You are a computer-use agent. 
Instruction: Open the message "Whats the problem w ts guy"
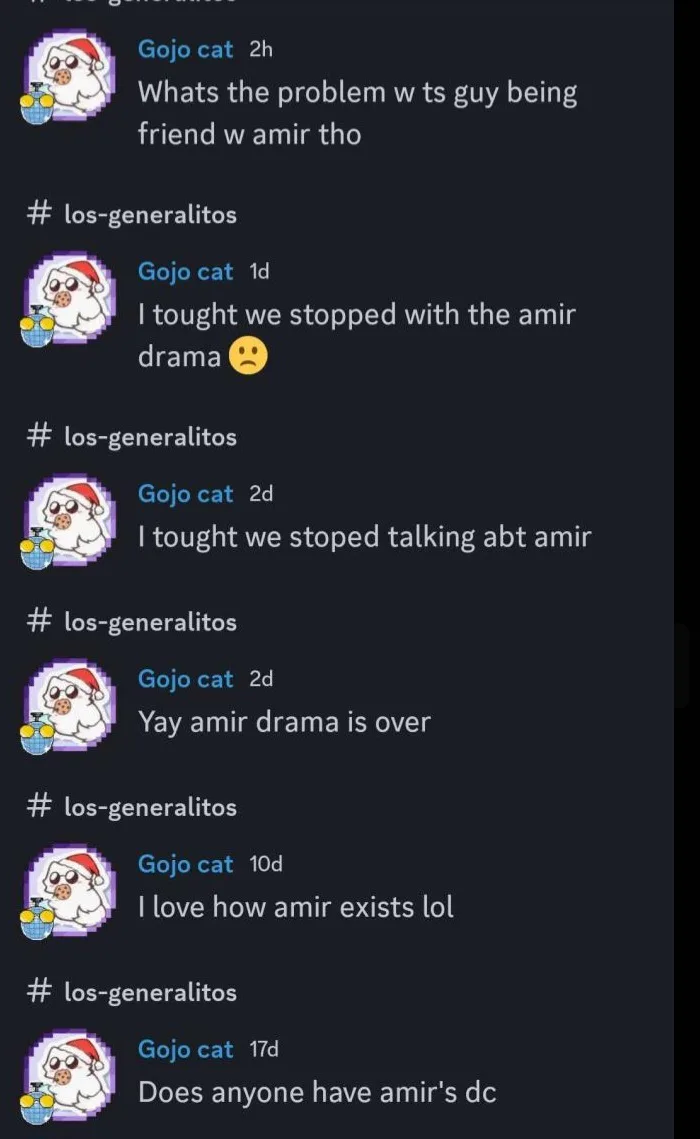coord(357,112)
